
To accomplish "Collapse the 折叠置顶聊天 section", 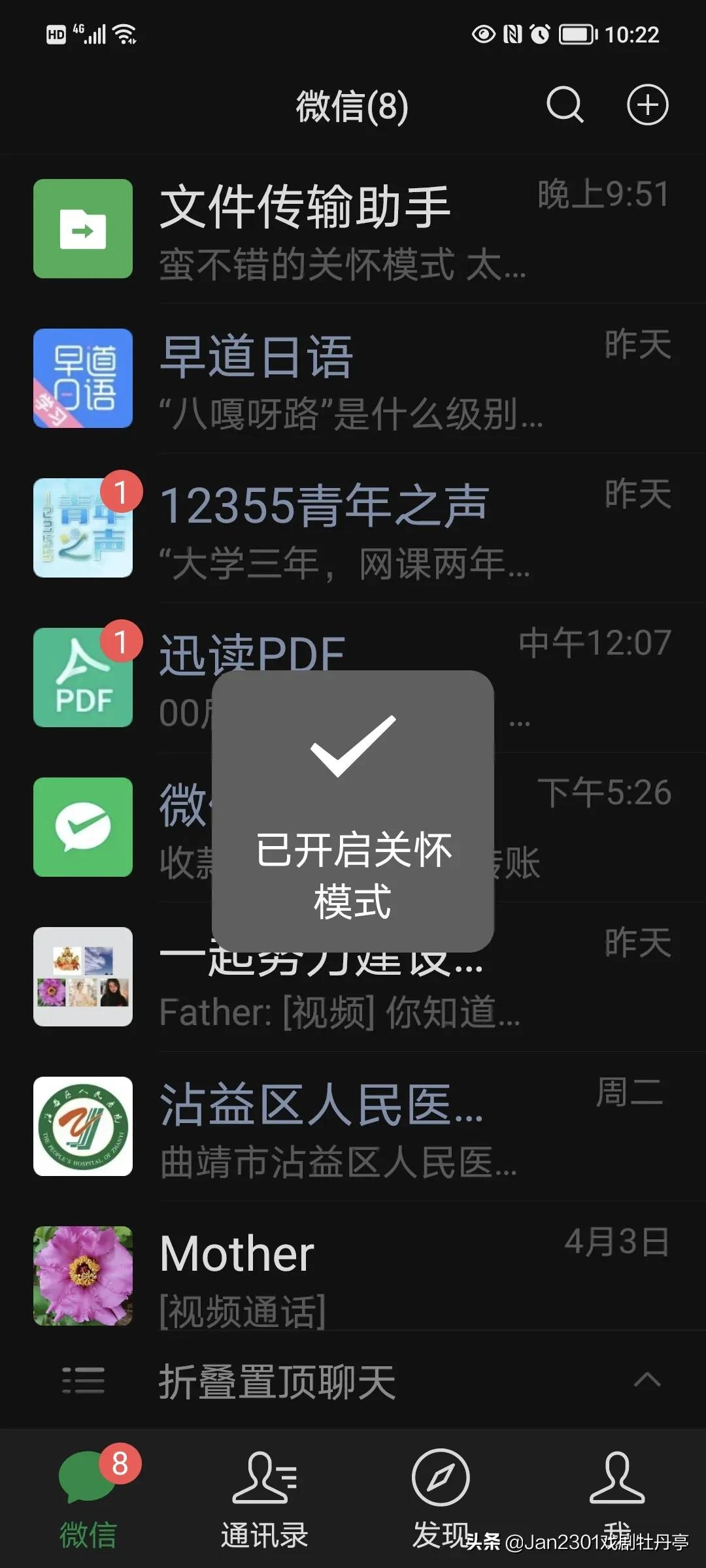I will pyautogui.click(x=353, y=1380).
